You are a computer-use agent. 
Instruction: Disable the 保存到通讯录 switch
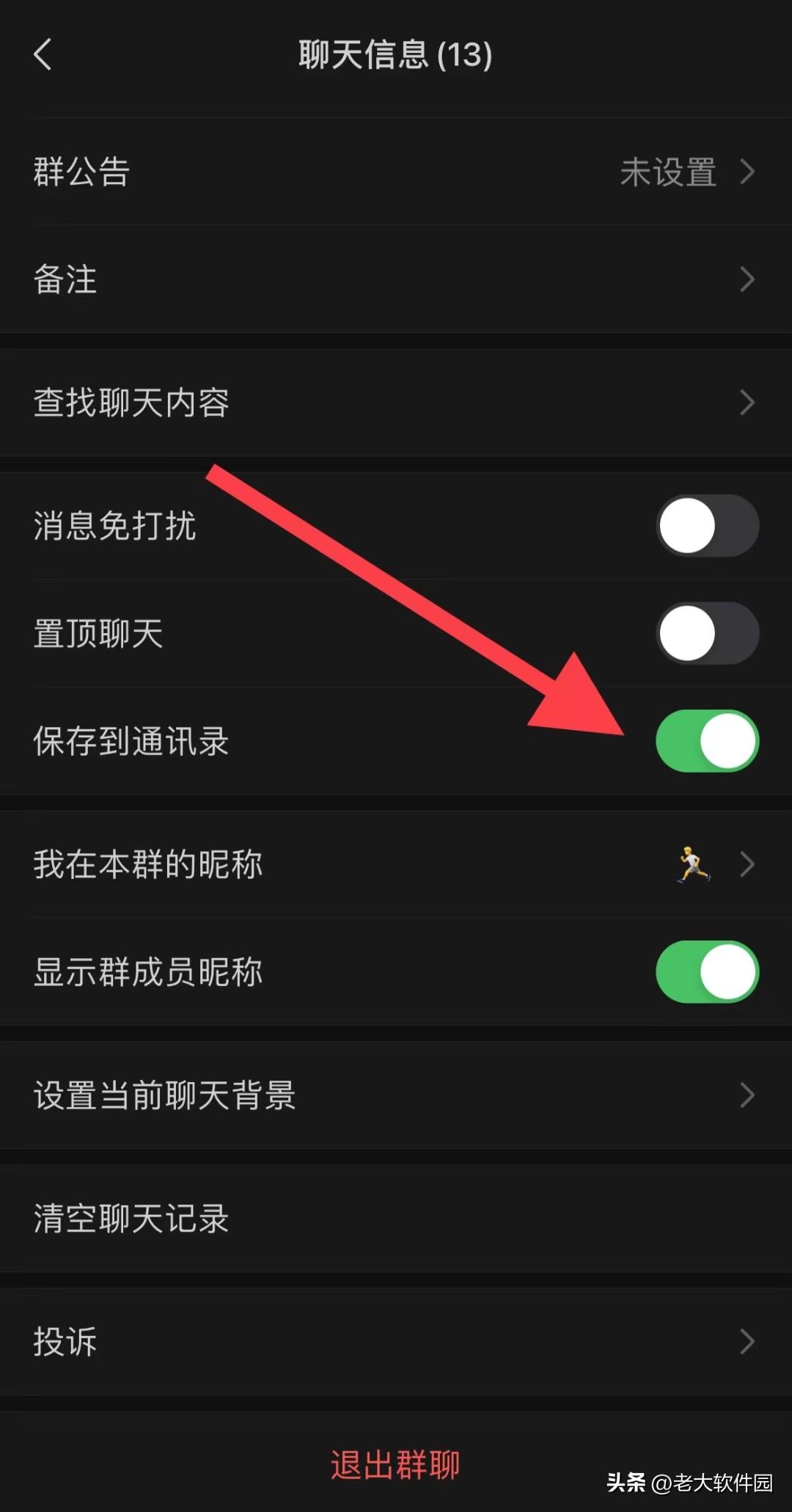tap(706, 740)
